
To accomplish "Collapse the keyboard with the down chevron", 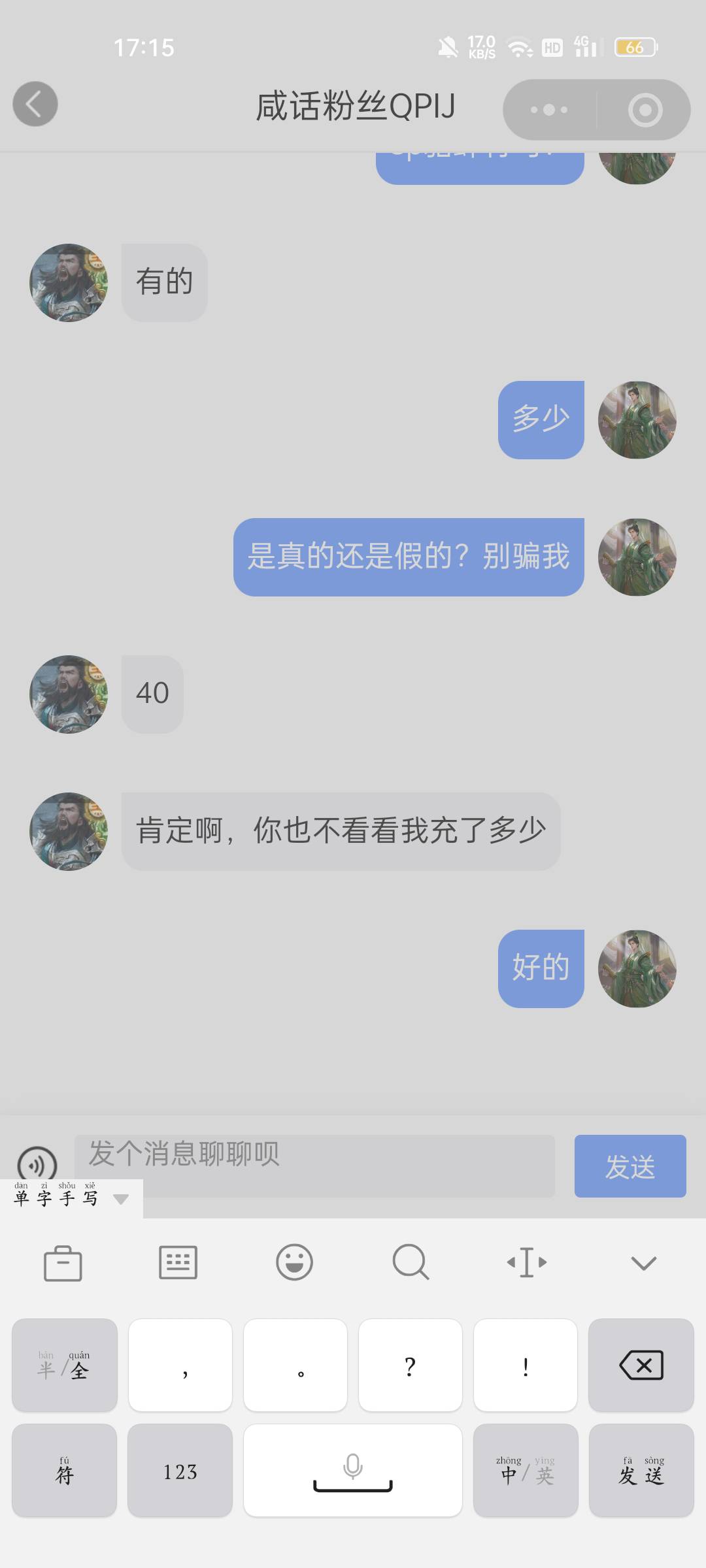I will point(643,1262).
